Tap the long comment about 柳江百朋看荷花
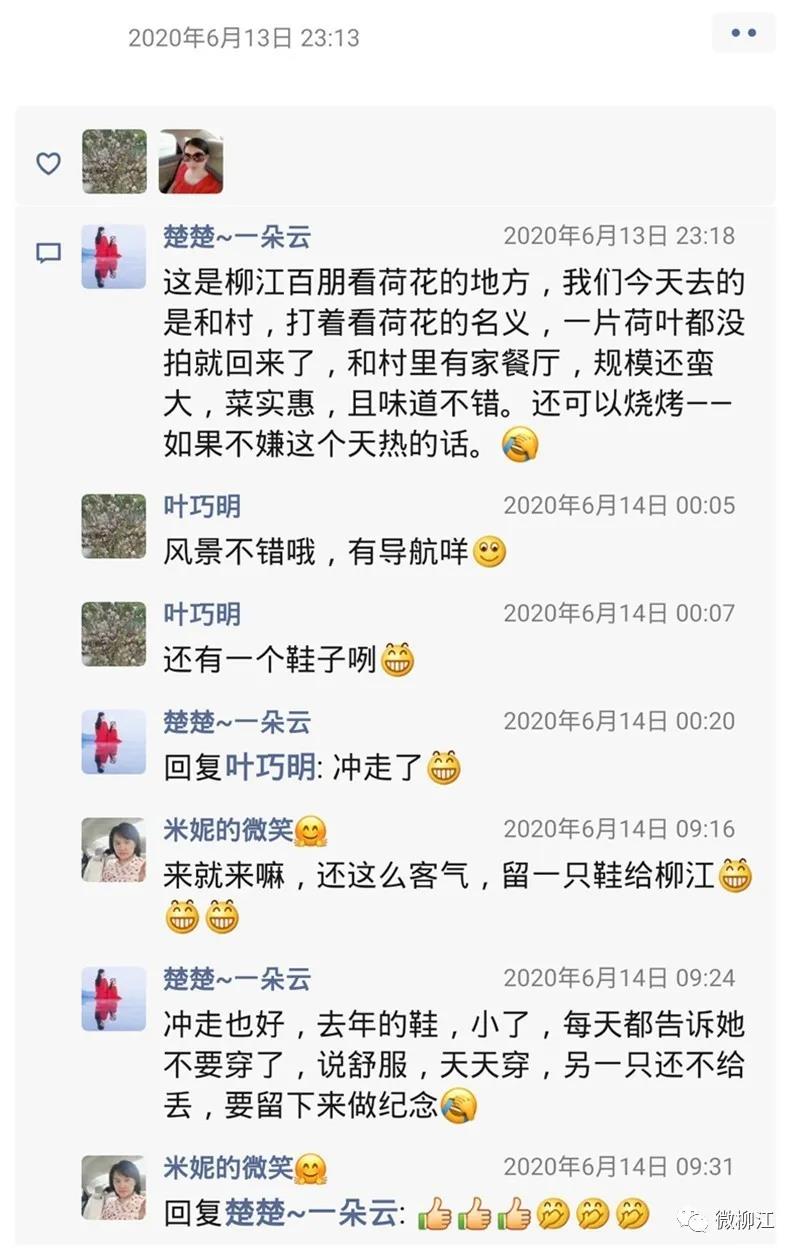Viewport: 800px width, 1255px height. [453, 363]
